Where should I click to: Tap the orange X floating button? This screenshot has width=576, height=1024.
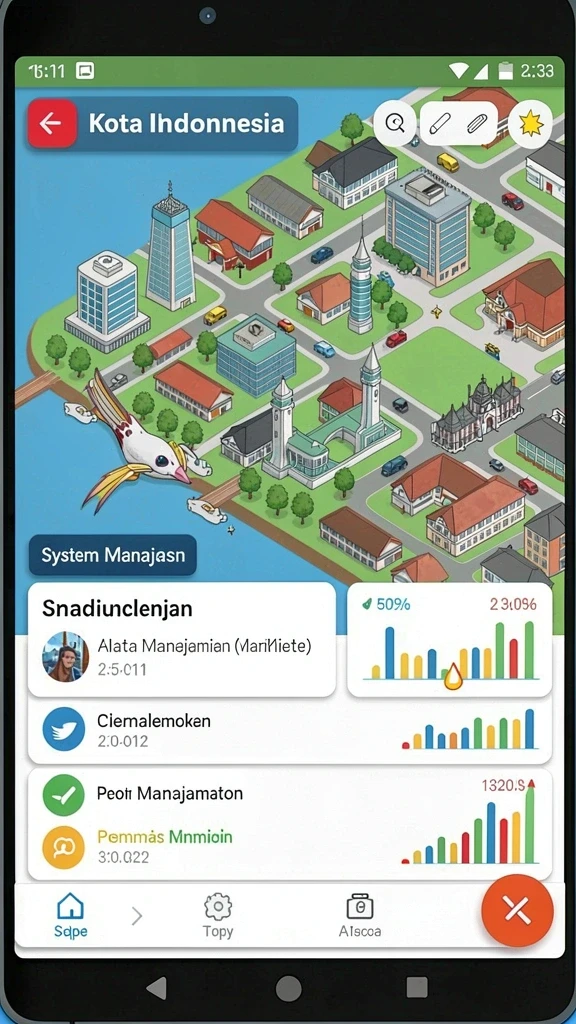click(x=517, y=910)
